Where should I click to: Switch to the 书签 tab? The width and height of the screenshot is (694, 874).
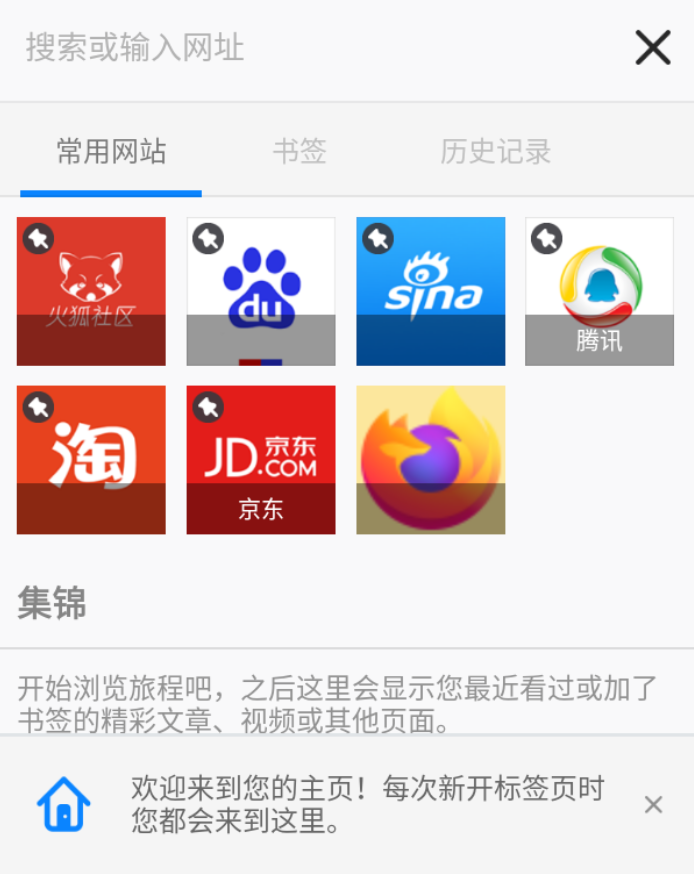[x=300, y=152]
